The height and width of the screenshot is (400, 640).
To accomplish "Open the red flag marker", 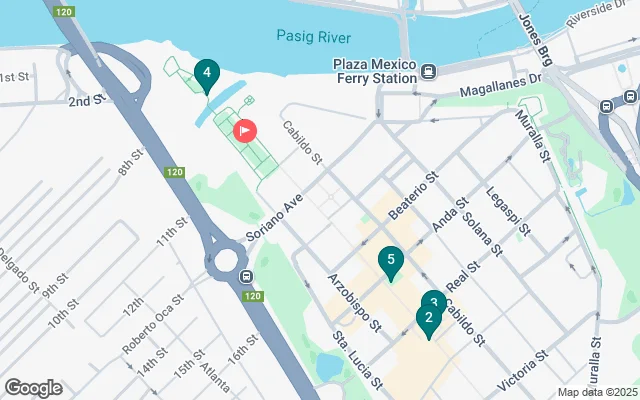I will click(245, 130).
